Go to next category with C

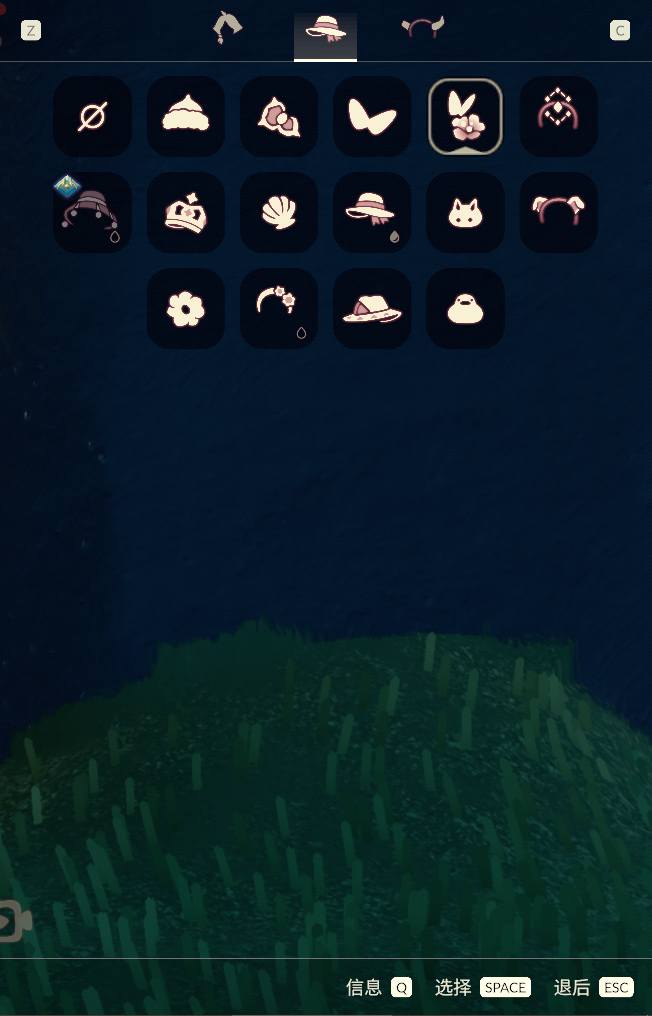pos(620,31)
